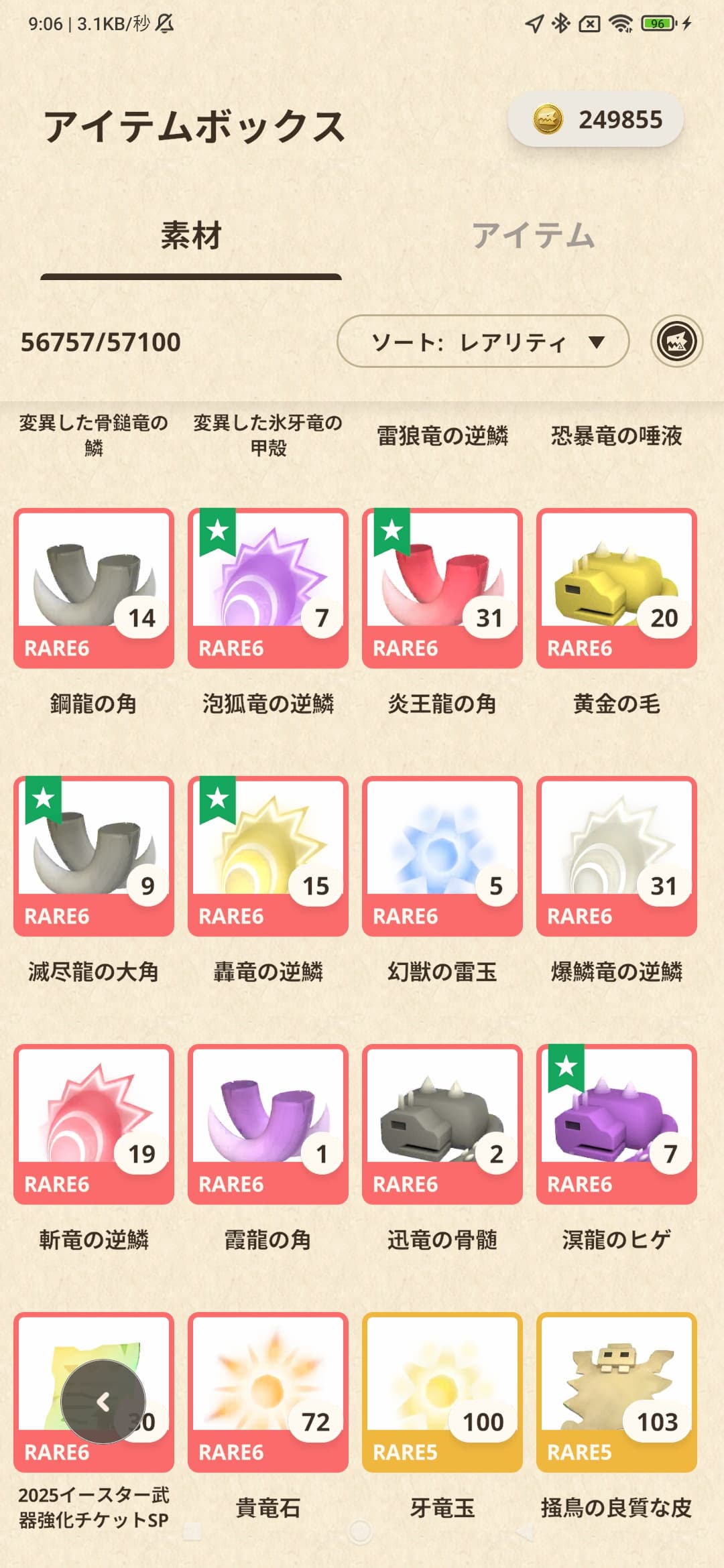
Task: Tap the 牙竜玉 item
Action: [x=442, y=1392]
